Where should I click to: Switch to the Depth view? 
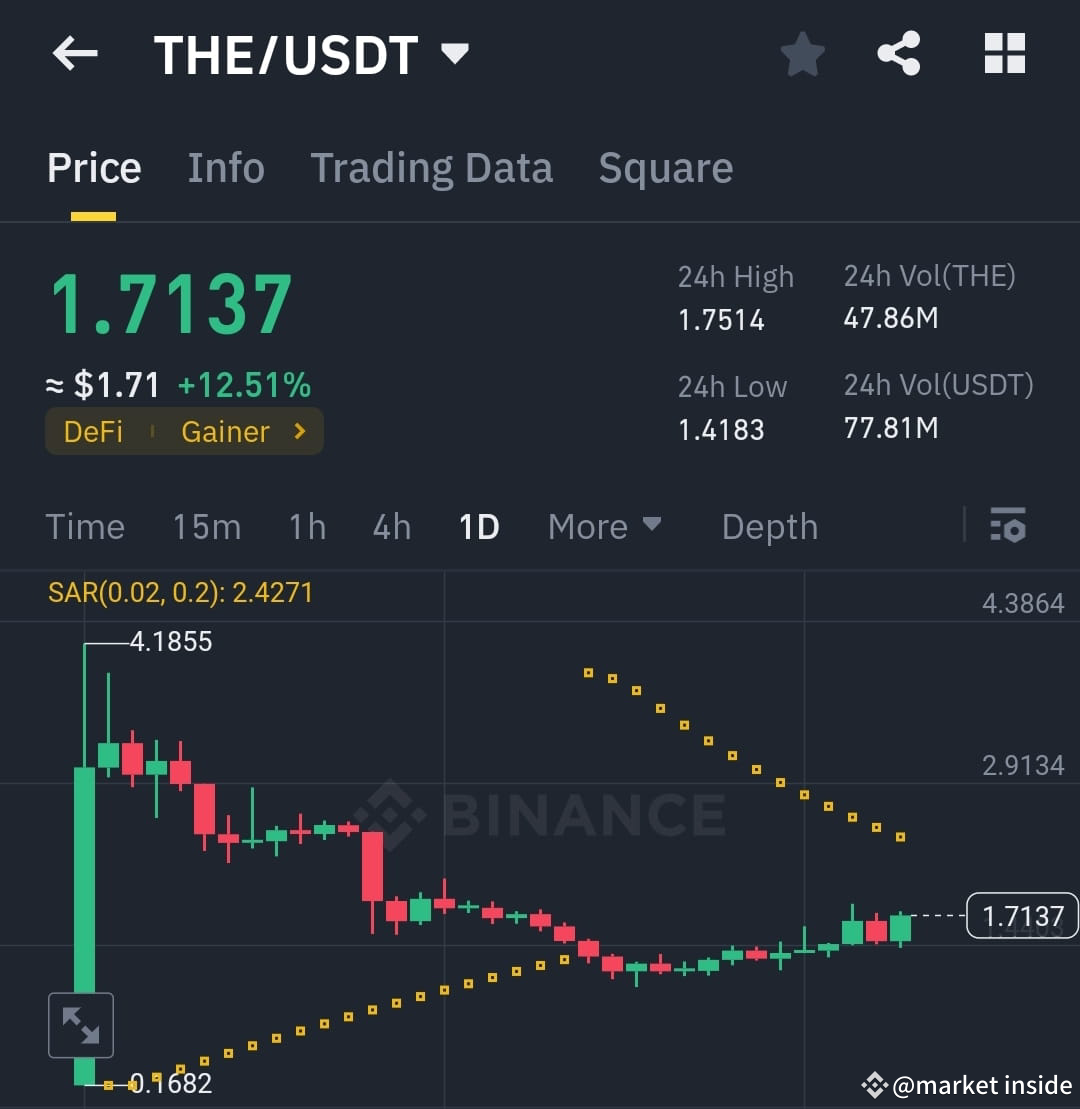(769, 526)
